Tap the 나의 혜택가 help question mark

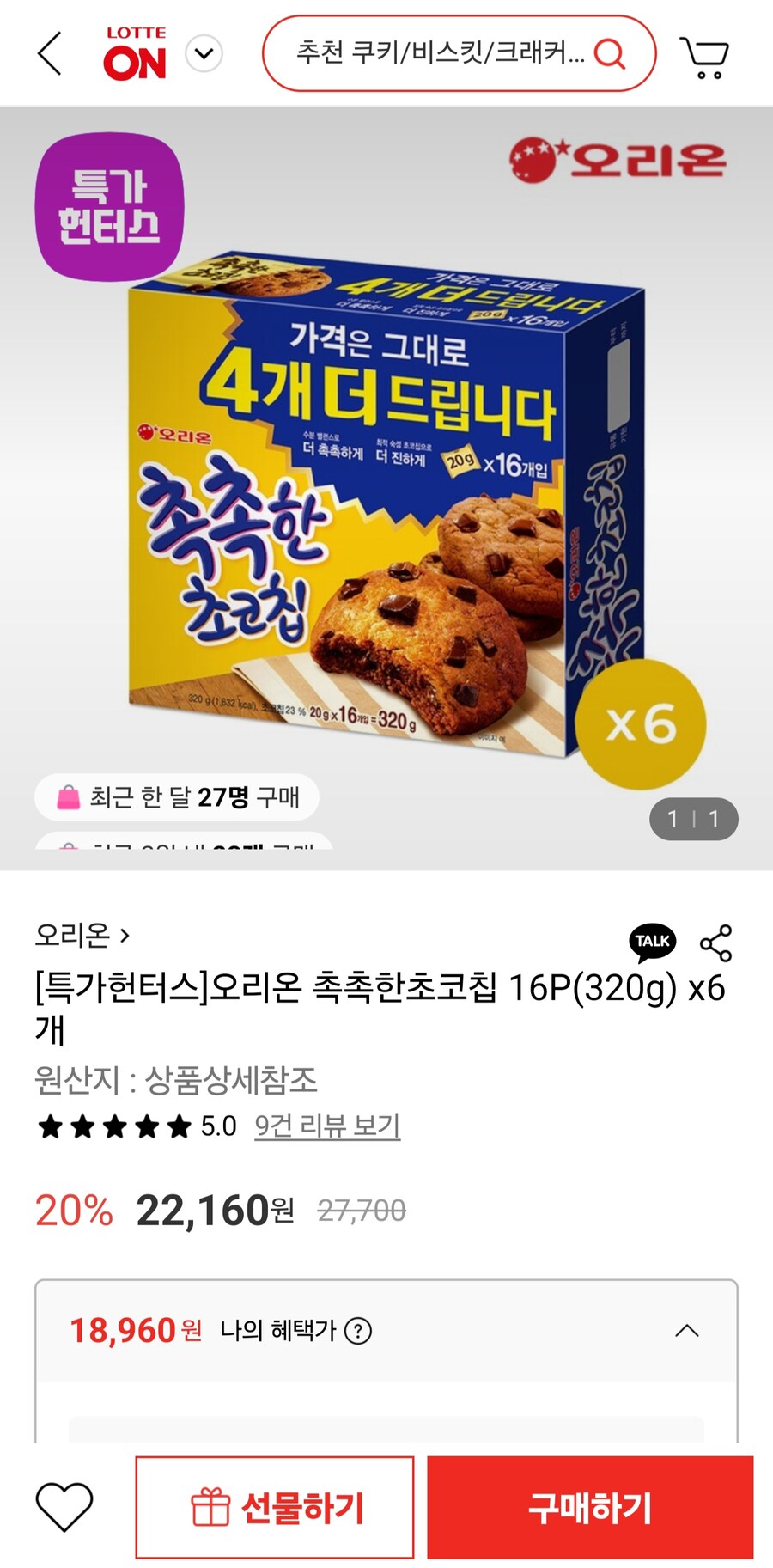tap(361, 1330)
